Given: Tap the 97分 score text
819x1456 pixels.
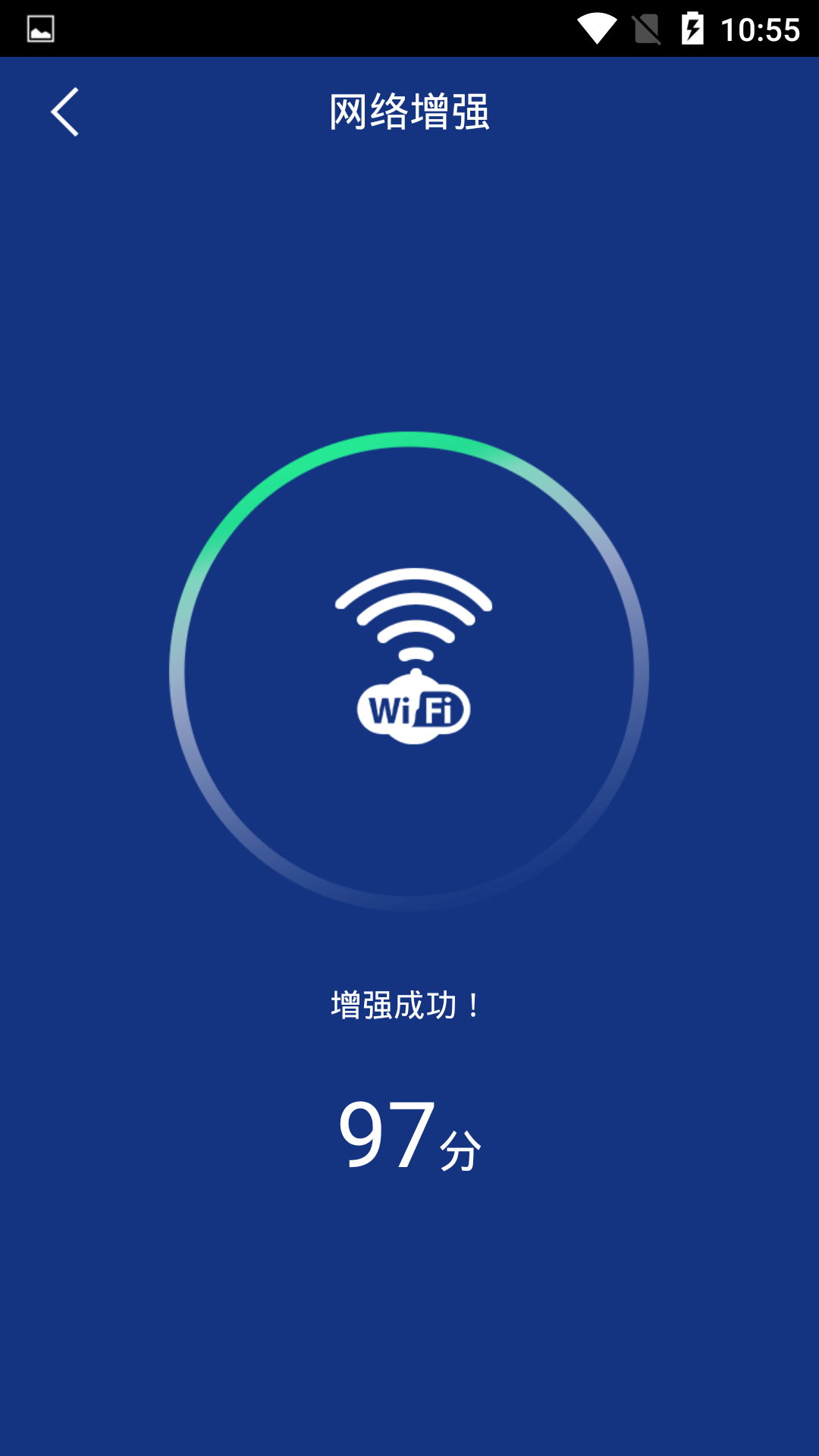Looking at the screenshot, I should (x=409, y=1134).
